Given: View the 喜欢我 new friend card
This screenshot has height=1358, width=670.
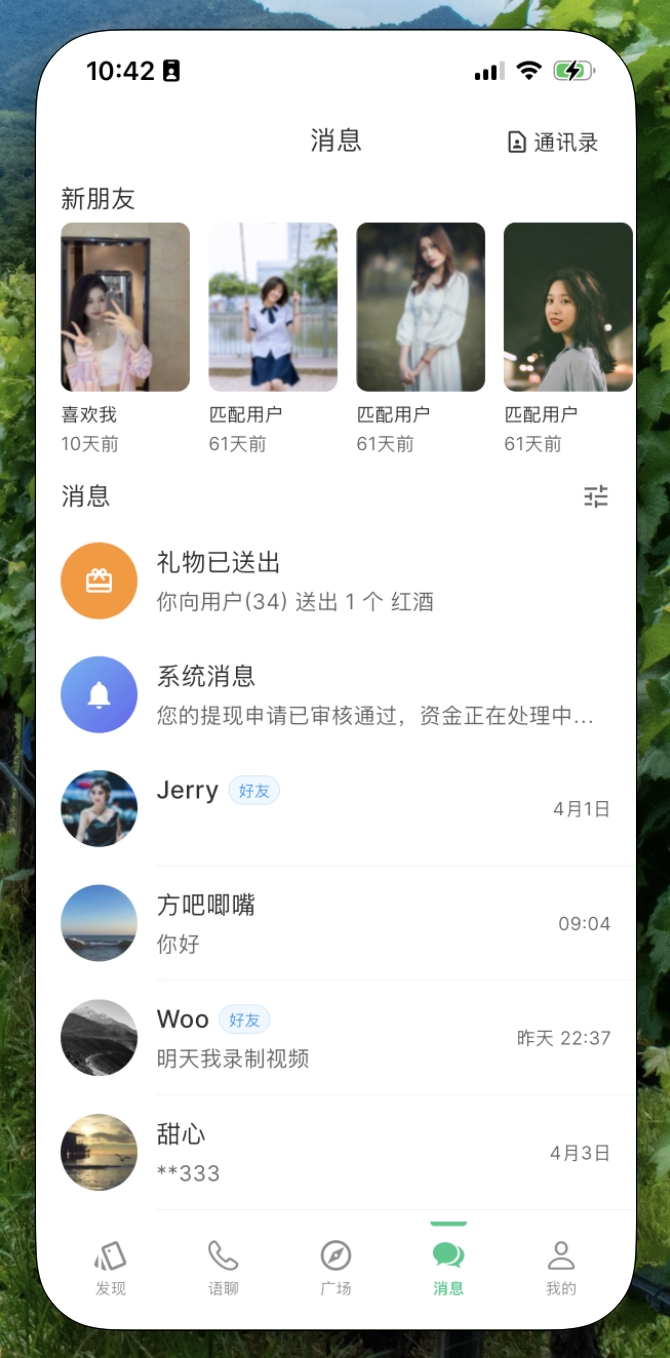Looking at the screenshot, I should coord(125,307).
